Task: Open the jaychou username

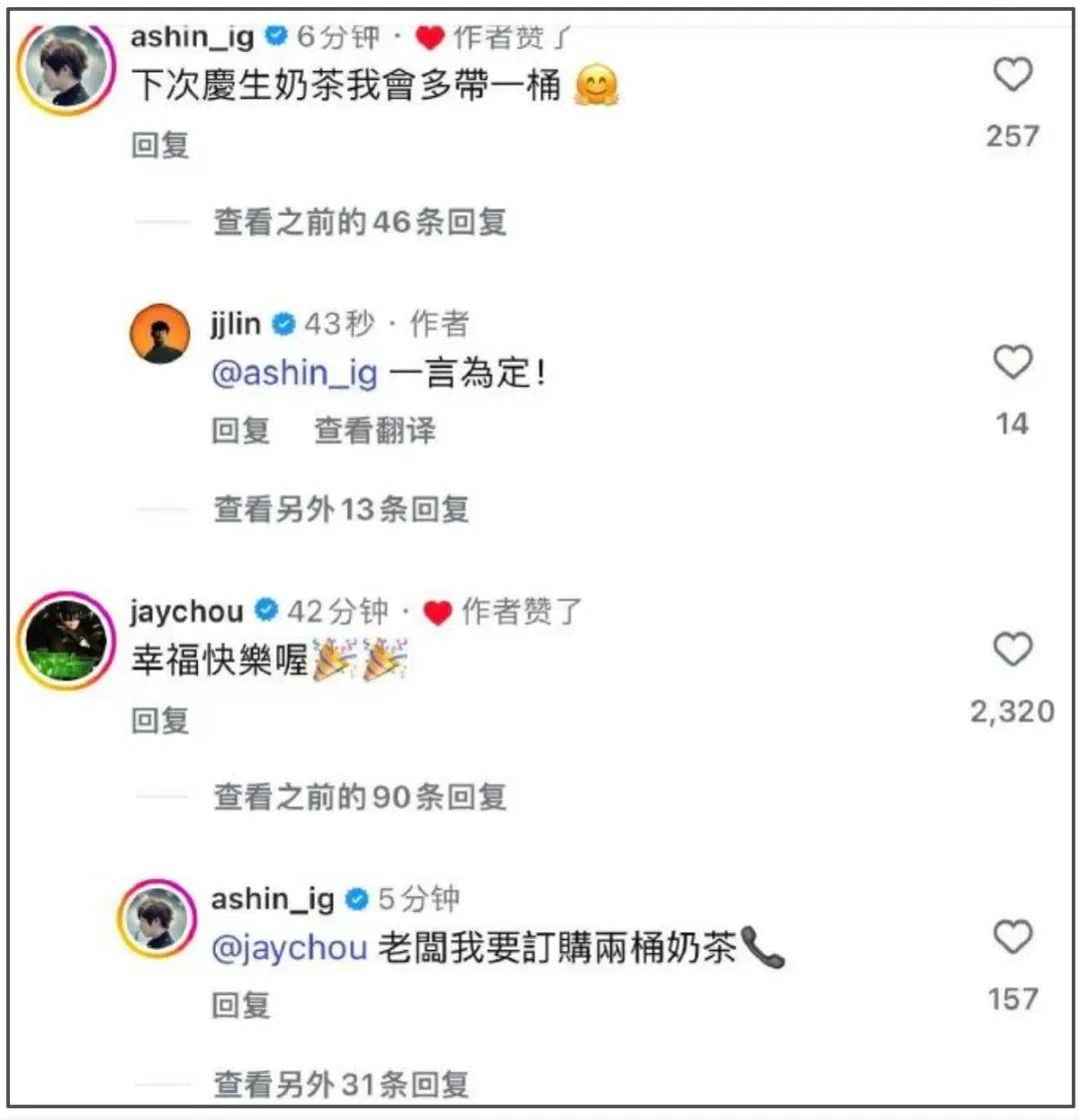Action: click(x=187, y=611)
